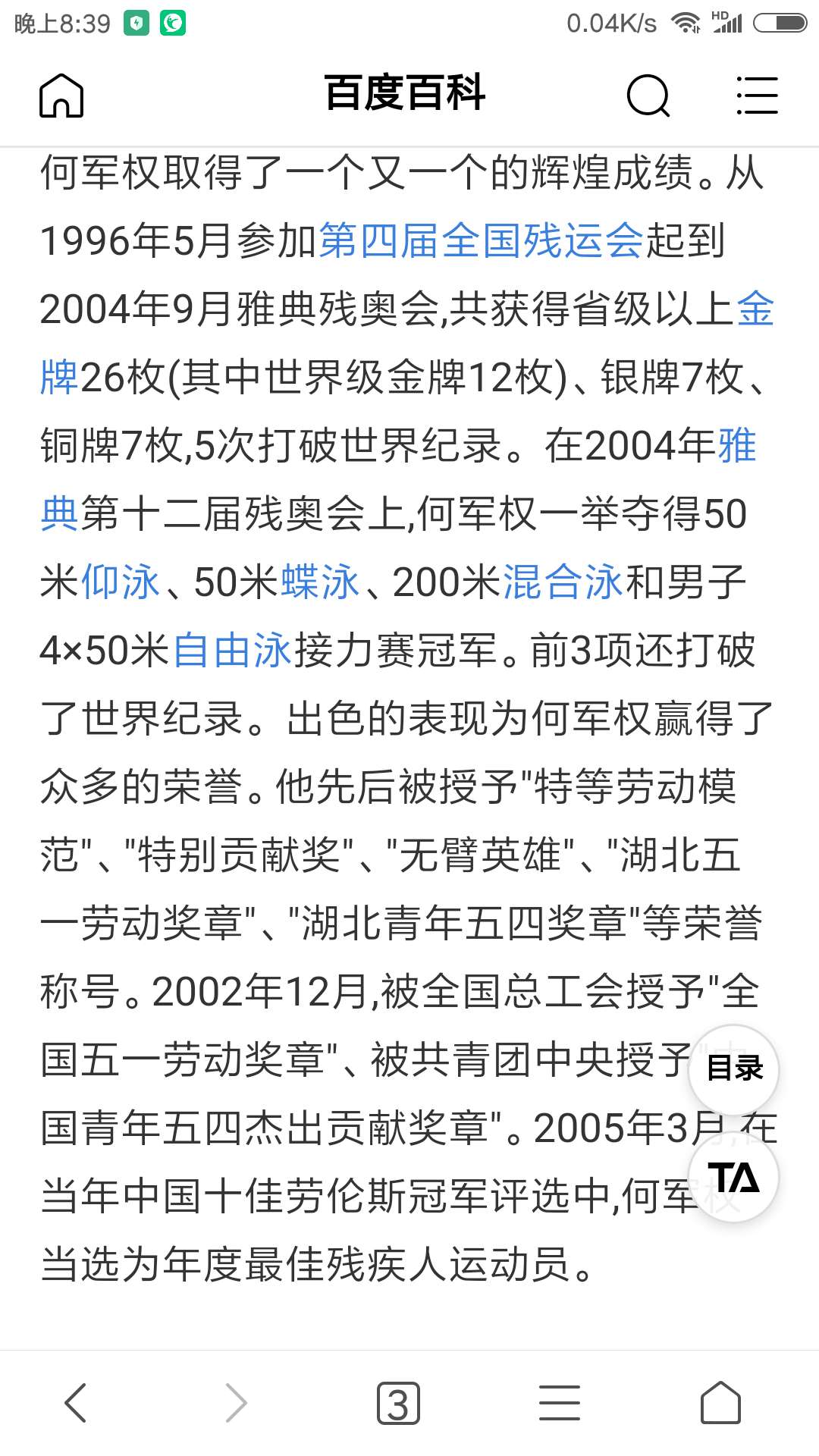Open the Baidu Baike home icon

pos(61,96)
